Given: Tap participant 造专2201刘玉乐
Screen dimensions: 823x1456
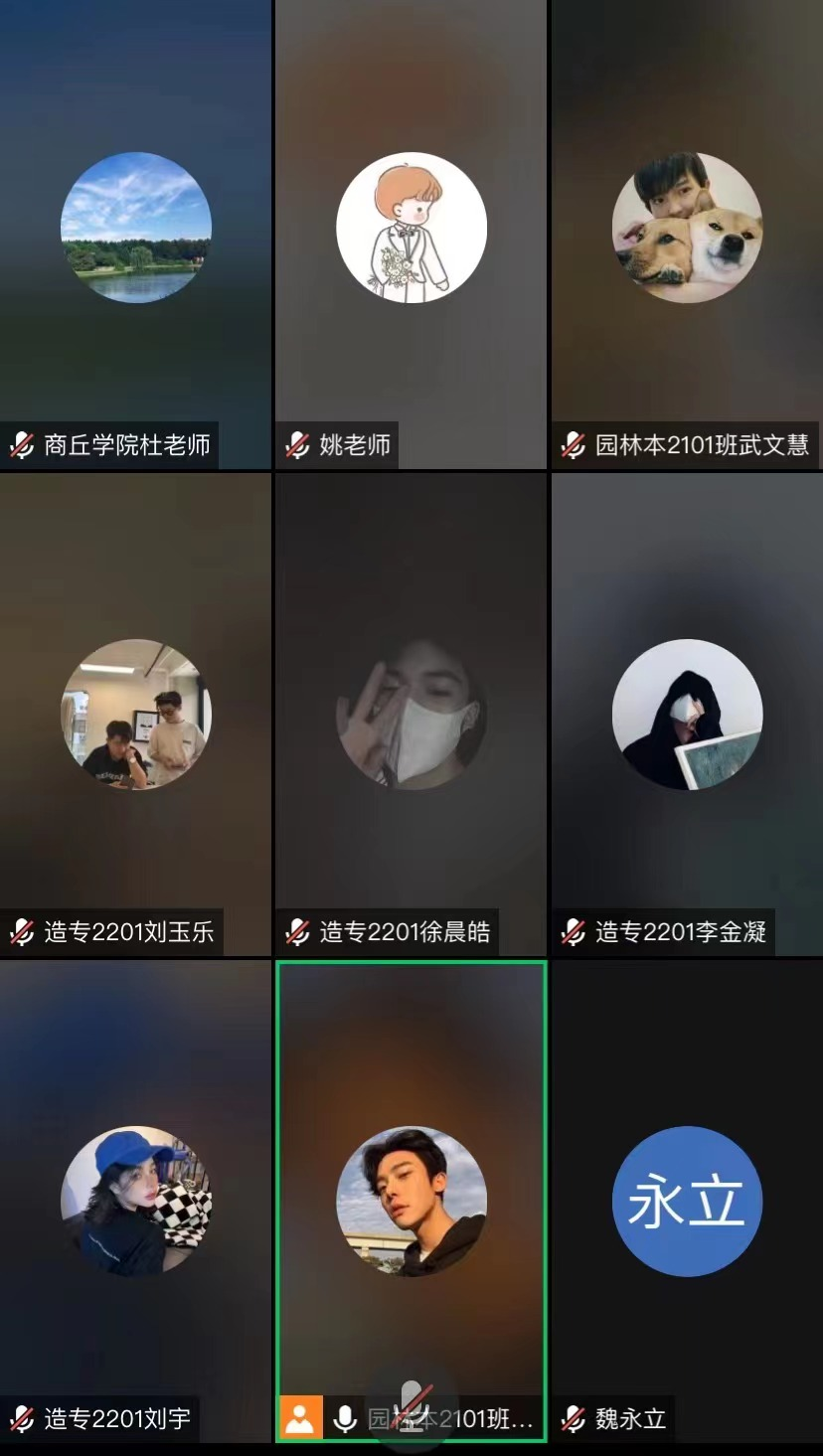Looking at the screenshot, I should click(x=135, y=714).
